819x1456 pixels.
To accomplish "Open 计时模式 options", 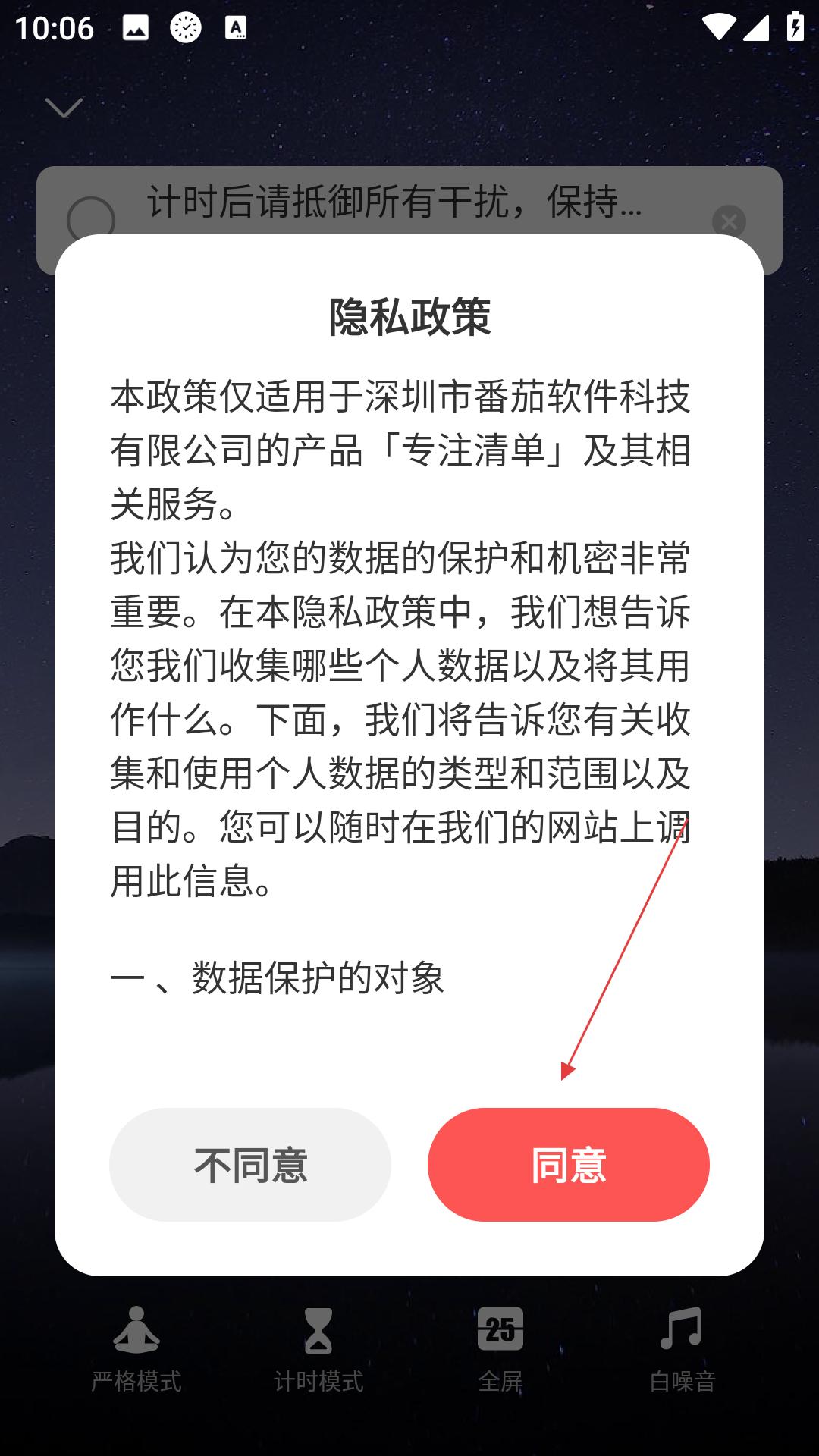I will [x=318, y=1349].
